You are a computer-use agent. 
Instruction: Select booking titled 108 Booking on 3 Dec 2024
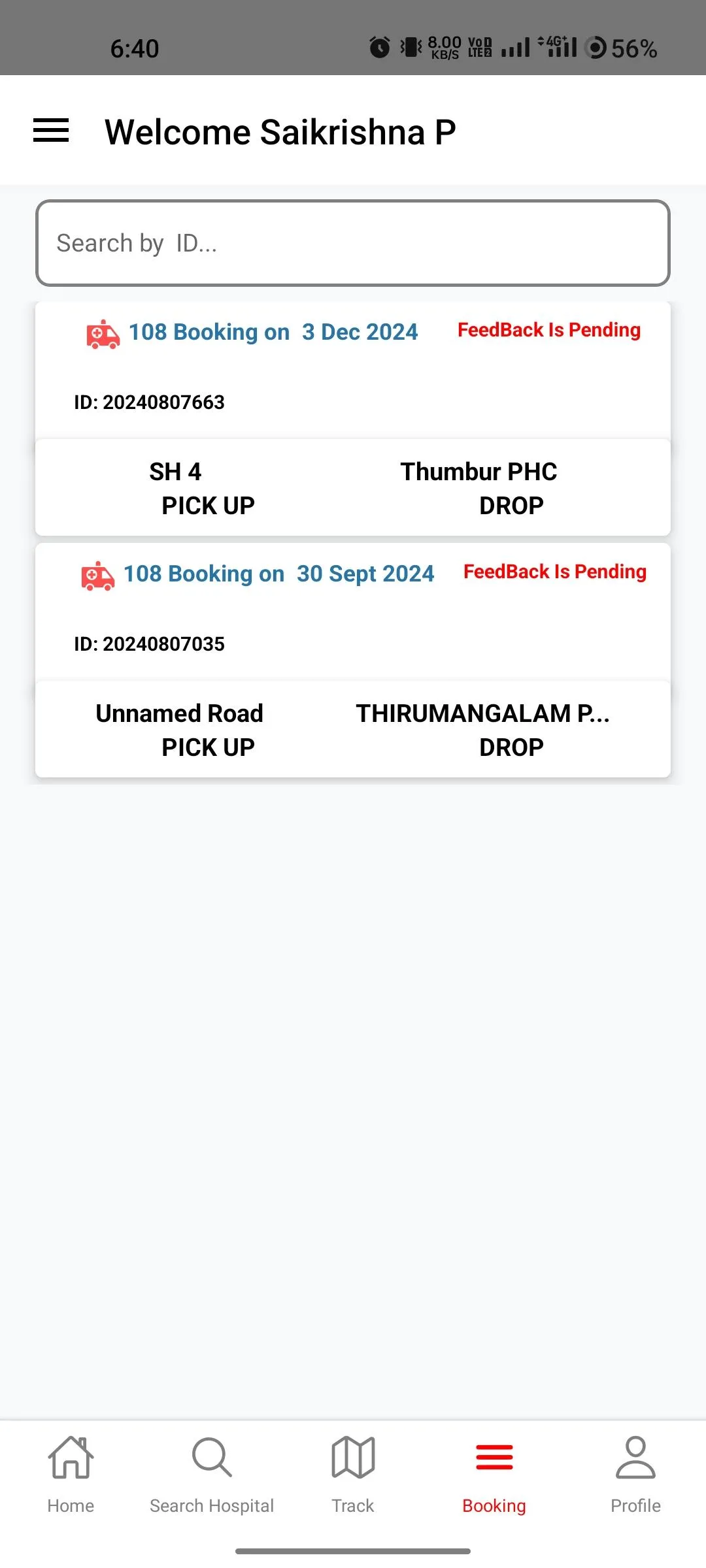273,332
